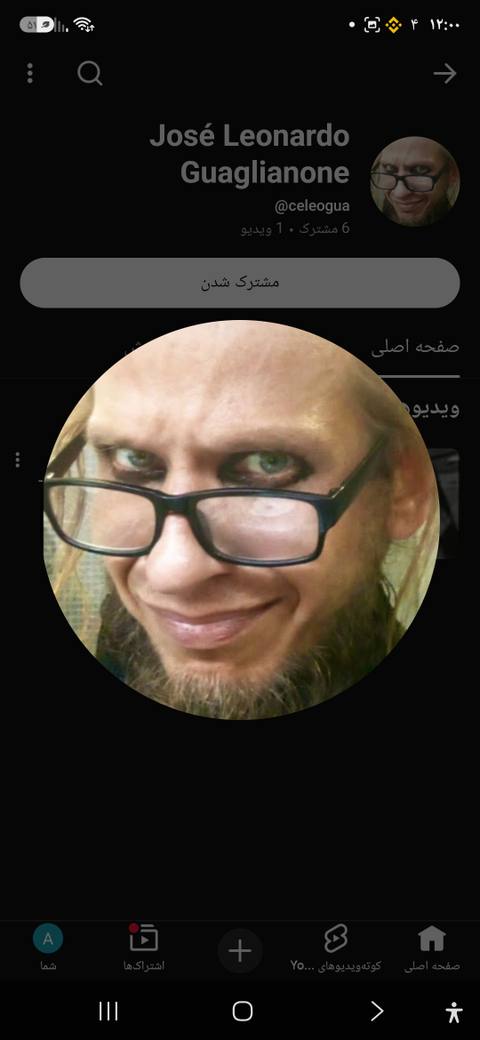Switch to the صفحه اصلی channel tab

[x=415, y=348]
